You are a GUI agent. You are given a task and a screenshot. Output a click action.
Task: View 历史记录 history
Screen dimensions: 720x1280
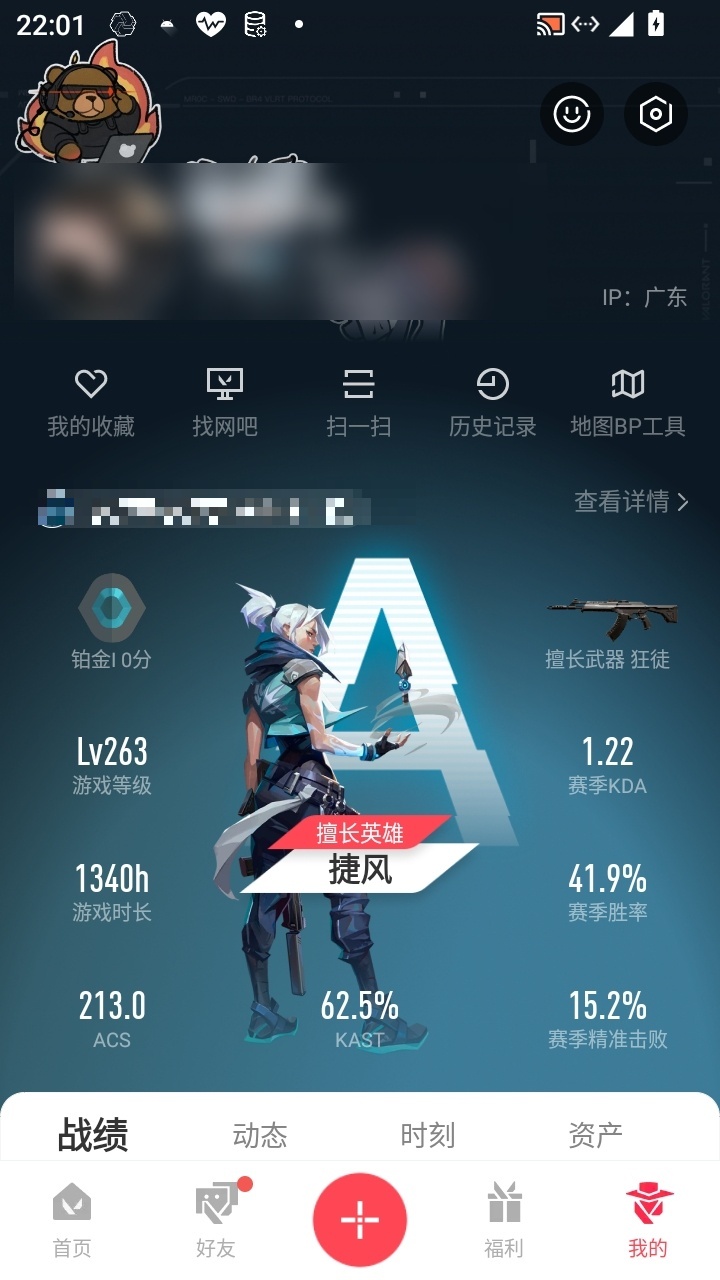[493, 403]
